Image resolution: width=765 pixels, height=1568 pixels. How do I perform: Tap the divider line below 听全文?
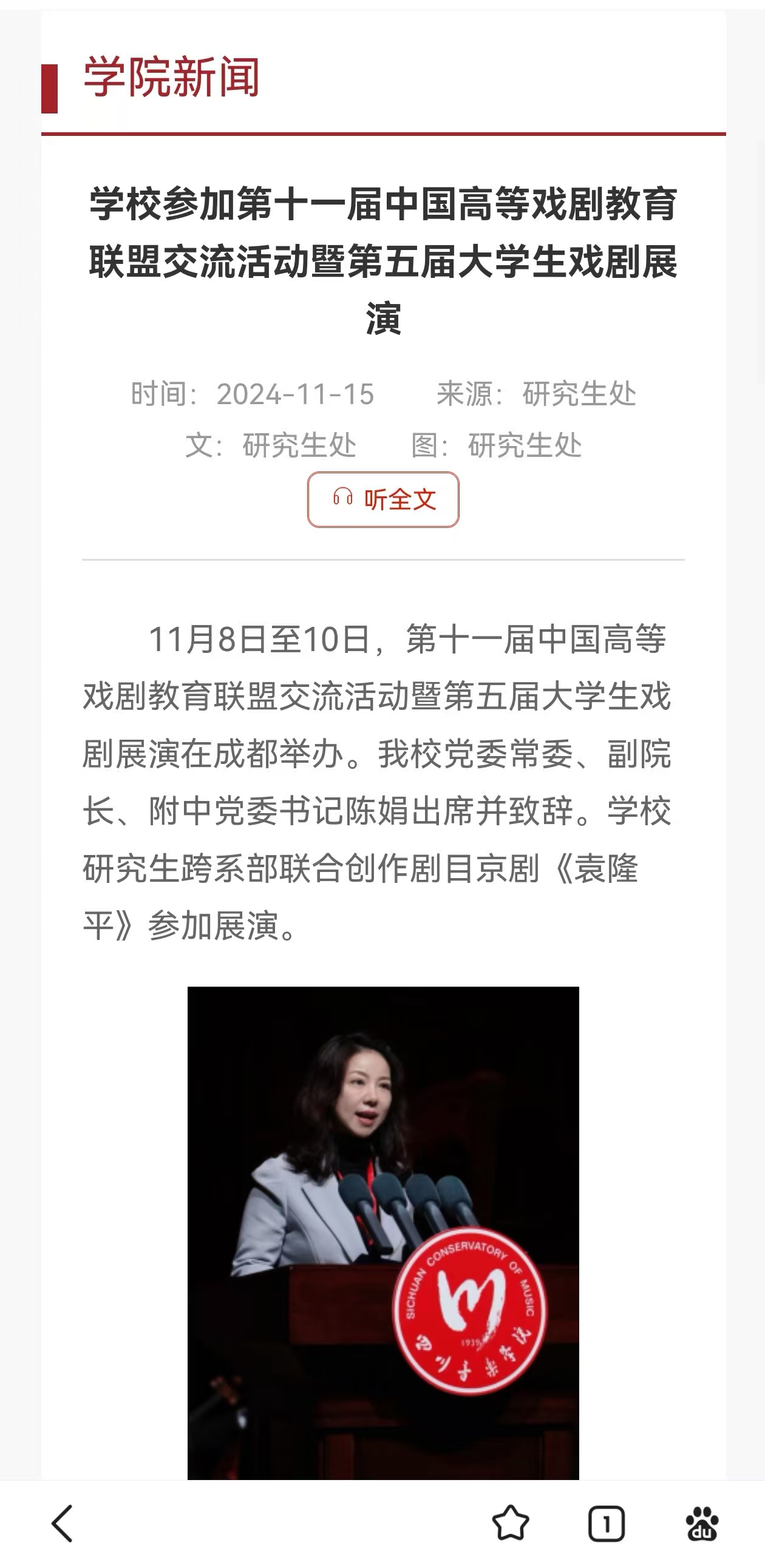[382, 558]
